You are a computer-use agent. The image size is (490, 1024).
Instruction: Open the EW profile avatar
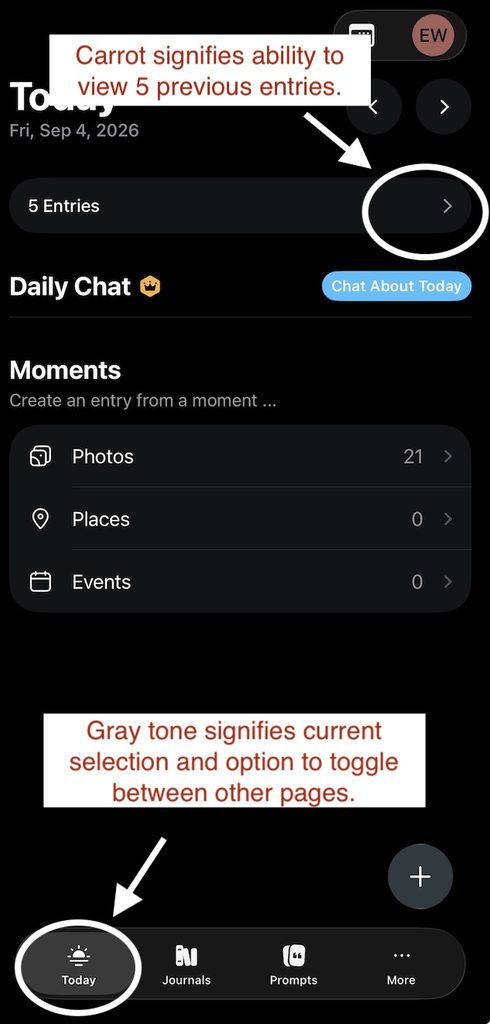click(x=433, y=35)
